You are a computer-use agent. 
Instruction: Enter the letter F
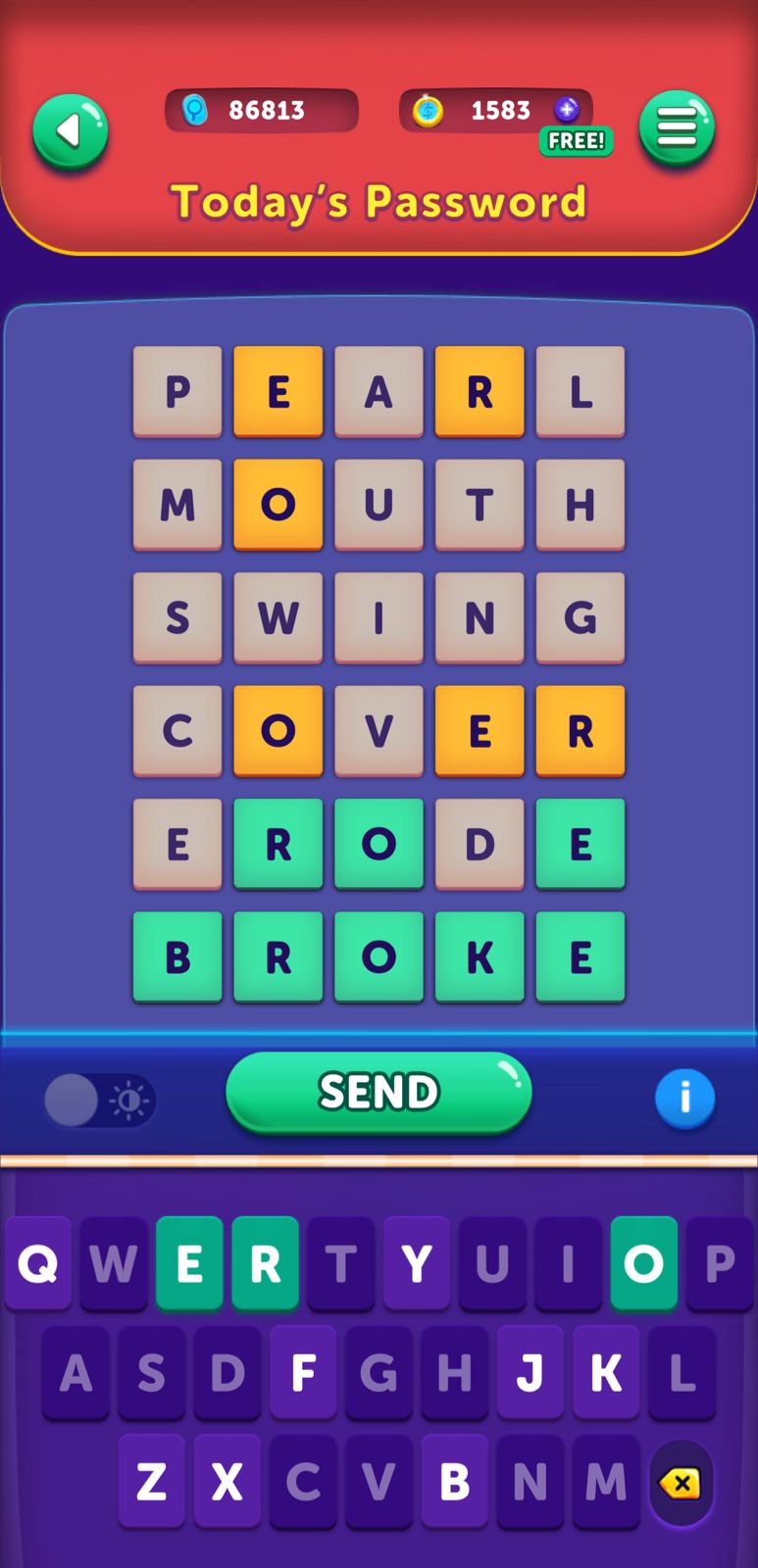click(x=303, y=1373)
